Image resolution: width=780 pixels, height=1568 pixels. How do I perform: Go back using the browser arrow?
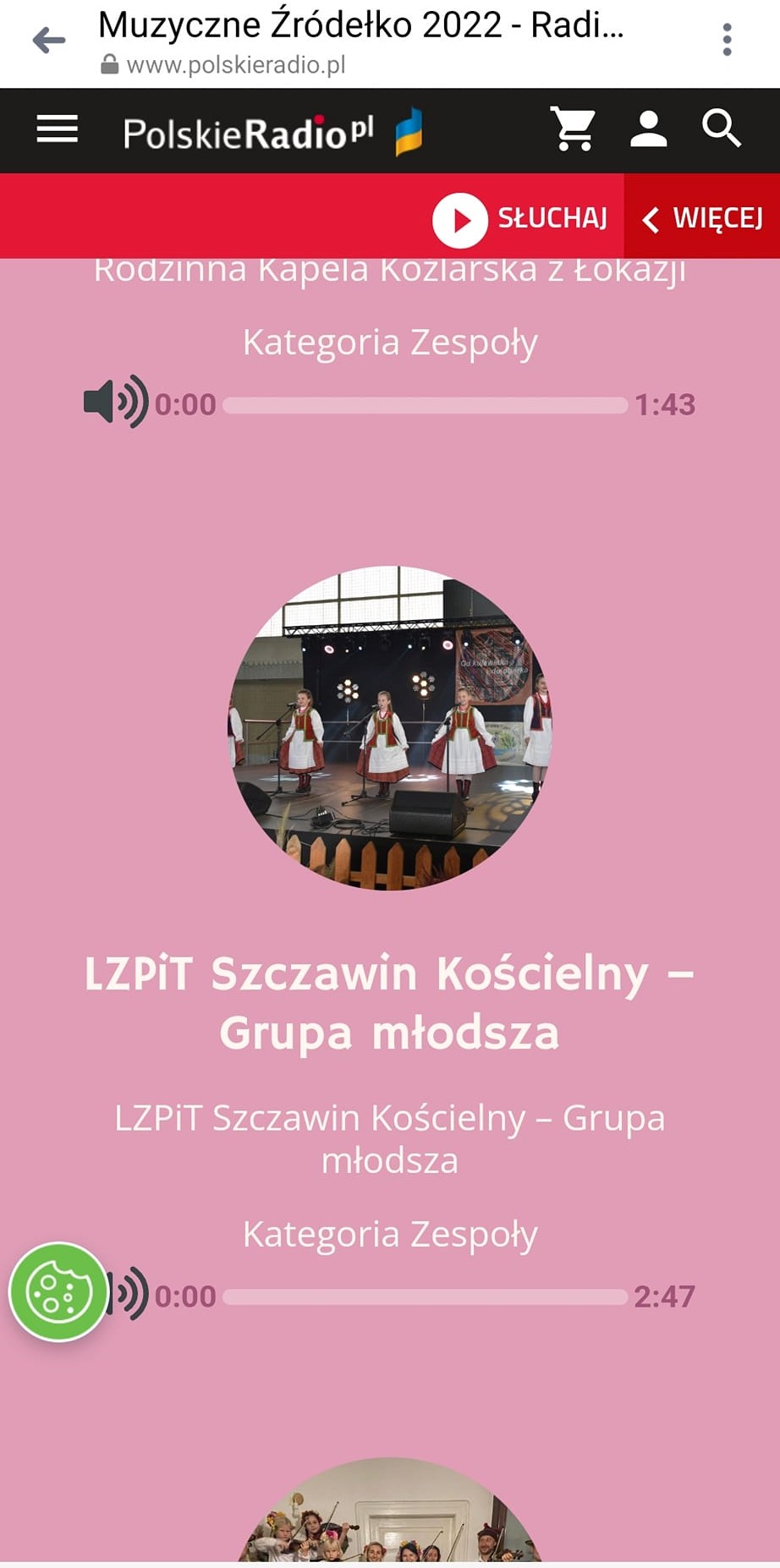pyautogui.click(x=48, y=40)
